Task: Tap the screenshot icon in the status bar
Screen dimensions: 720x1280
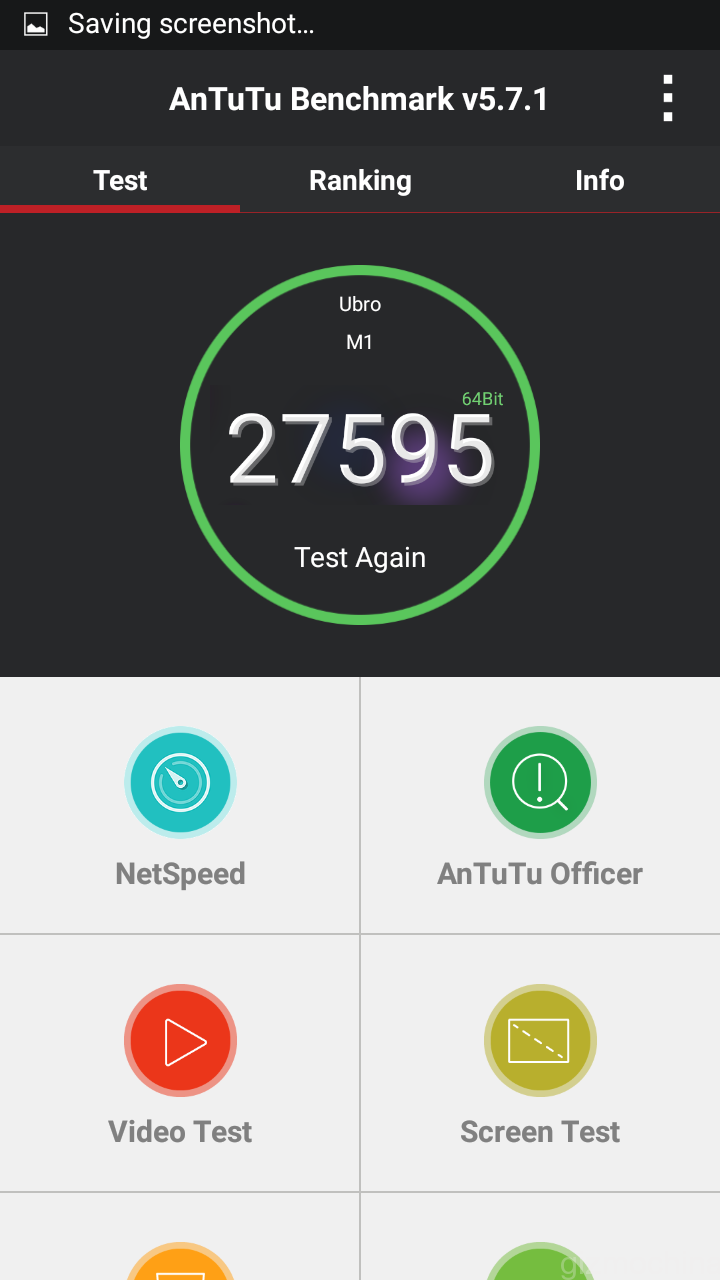Action: [34, 22]
